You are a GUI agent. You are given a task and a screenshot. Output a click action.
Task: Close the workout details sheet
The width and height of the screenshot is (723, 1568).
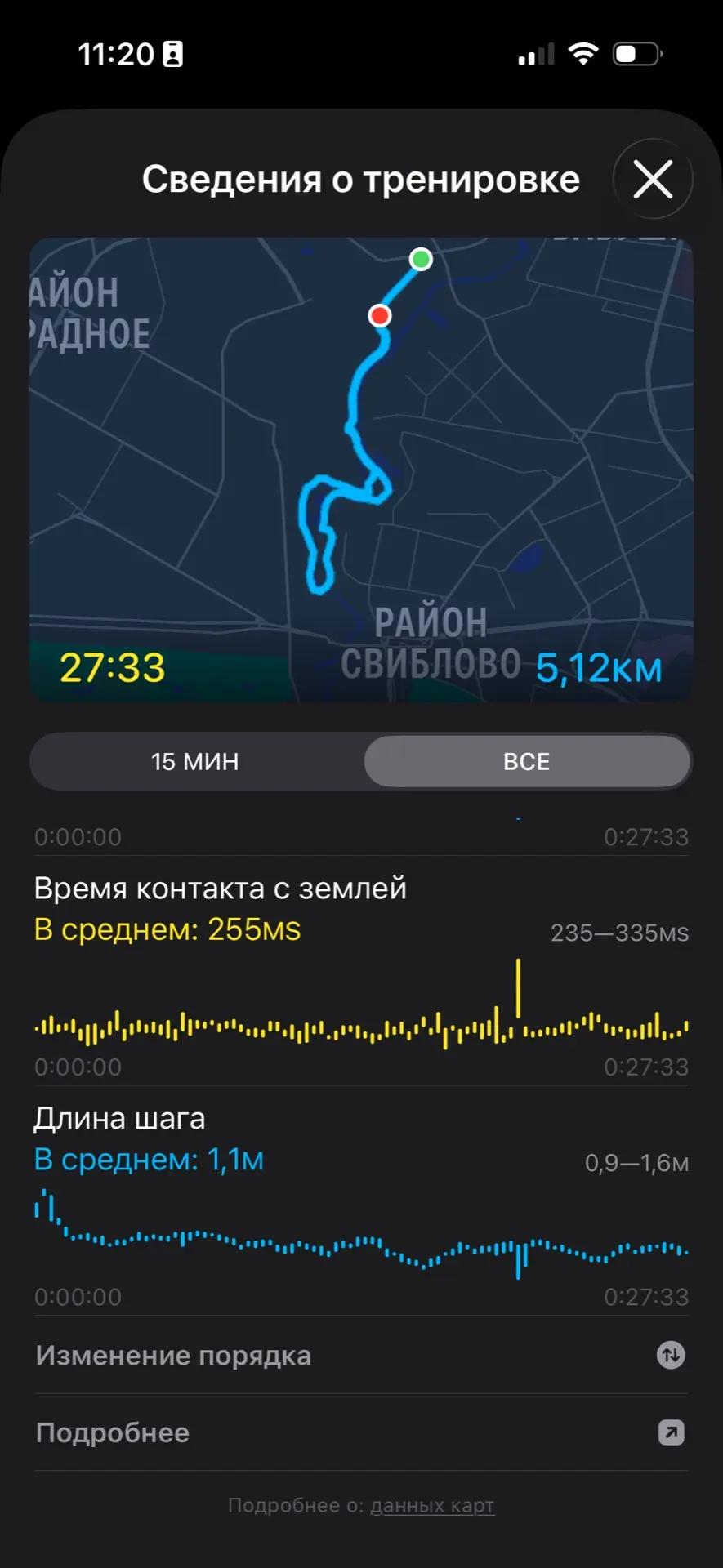click(653, 179)
